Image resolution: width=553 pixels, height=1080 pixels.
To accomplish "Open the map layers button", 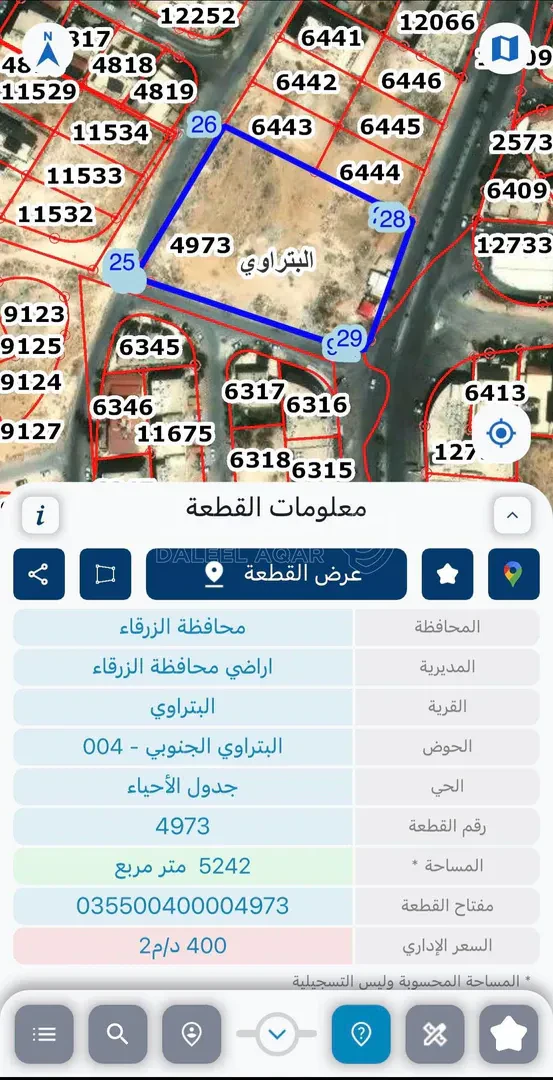I will (x=505, y=48).
